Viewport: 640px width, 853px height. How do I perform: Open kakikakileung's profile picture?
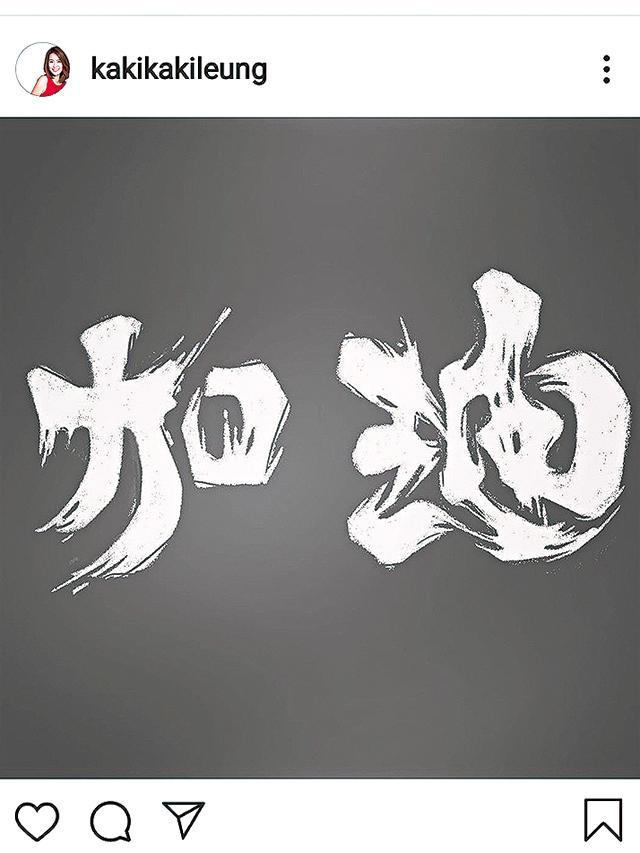pyautogui.click(x=43, y=69)
